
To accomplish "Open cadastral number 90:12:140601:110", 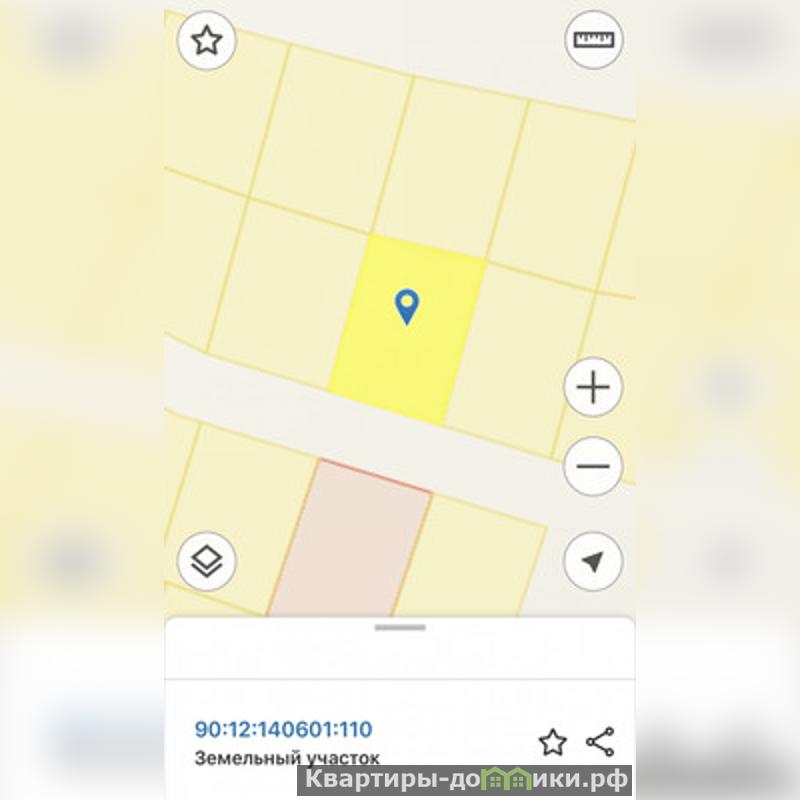I will pyautogui.click(x=283, y=729).
